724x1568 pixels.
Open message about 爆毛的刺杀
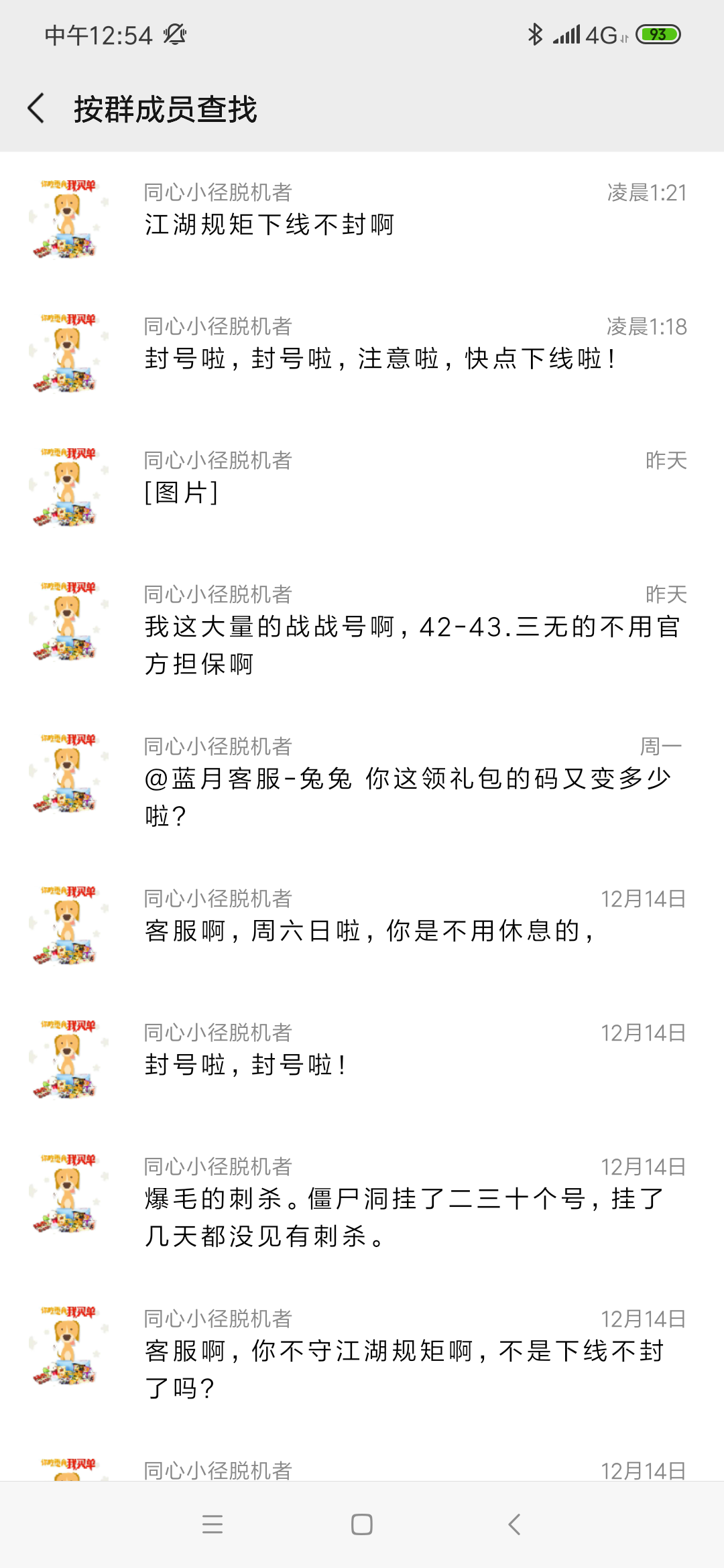pyautogui.click(x=362, y=1202)
